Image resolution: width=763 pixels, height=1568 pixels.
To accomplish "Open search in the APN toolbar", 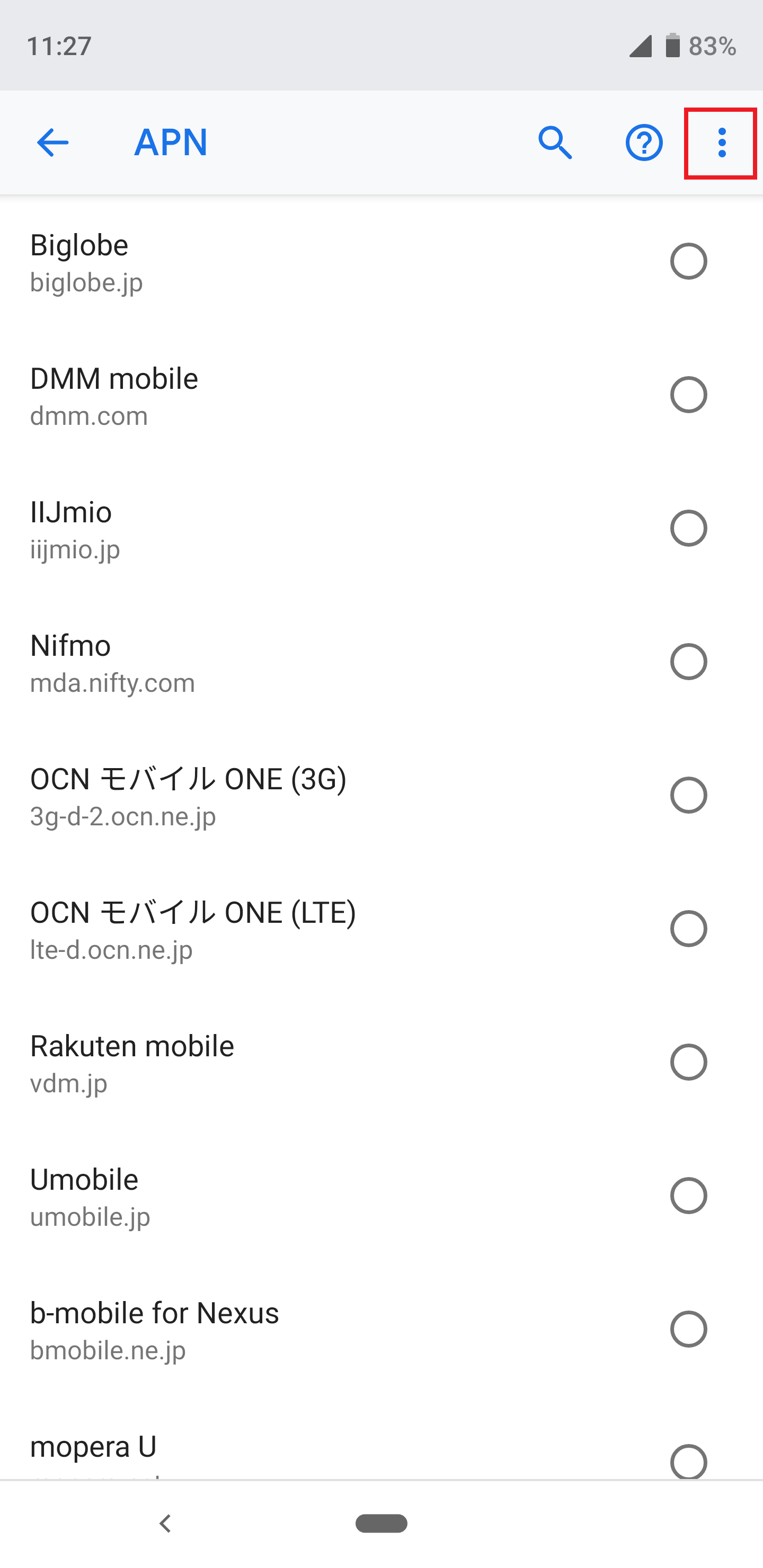I will tap(555, 143).
